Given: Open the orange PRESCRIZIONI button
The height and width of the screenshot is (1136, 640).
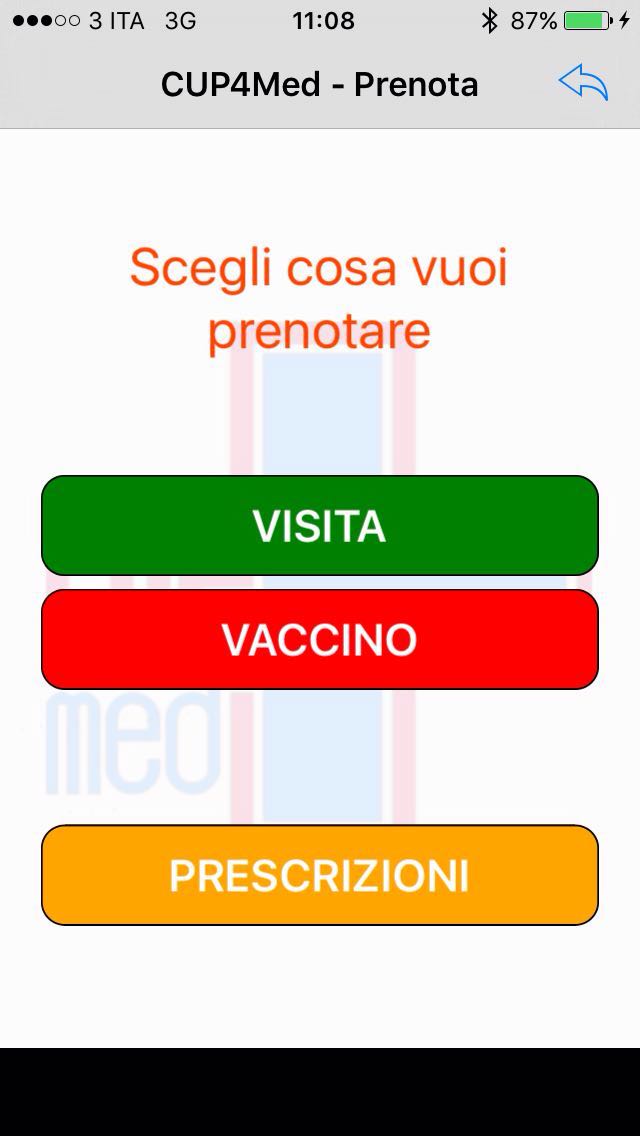Looking at the screenshot, I should (x=320, y=874).
